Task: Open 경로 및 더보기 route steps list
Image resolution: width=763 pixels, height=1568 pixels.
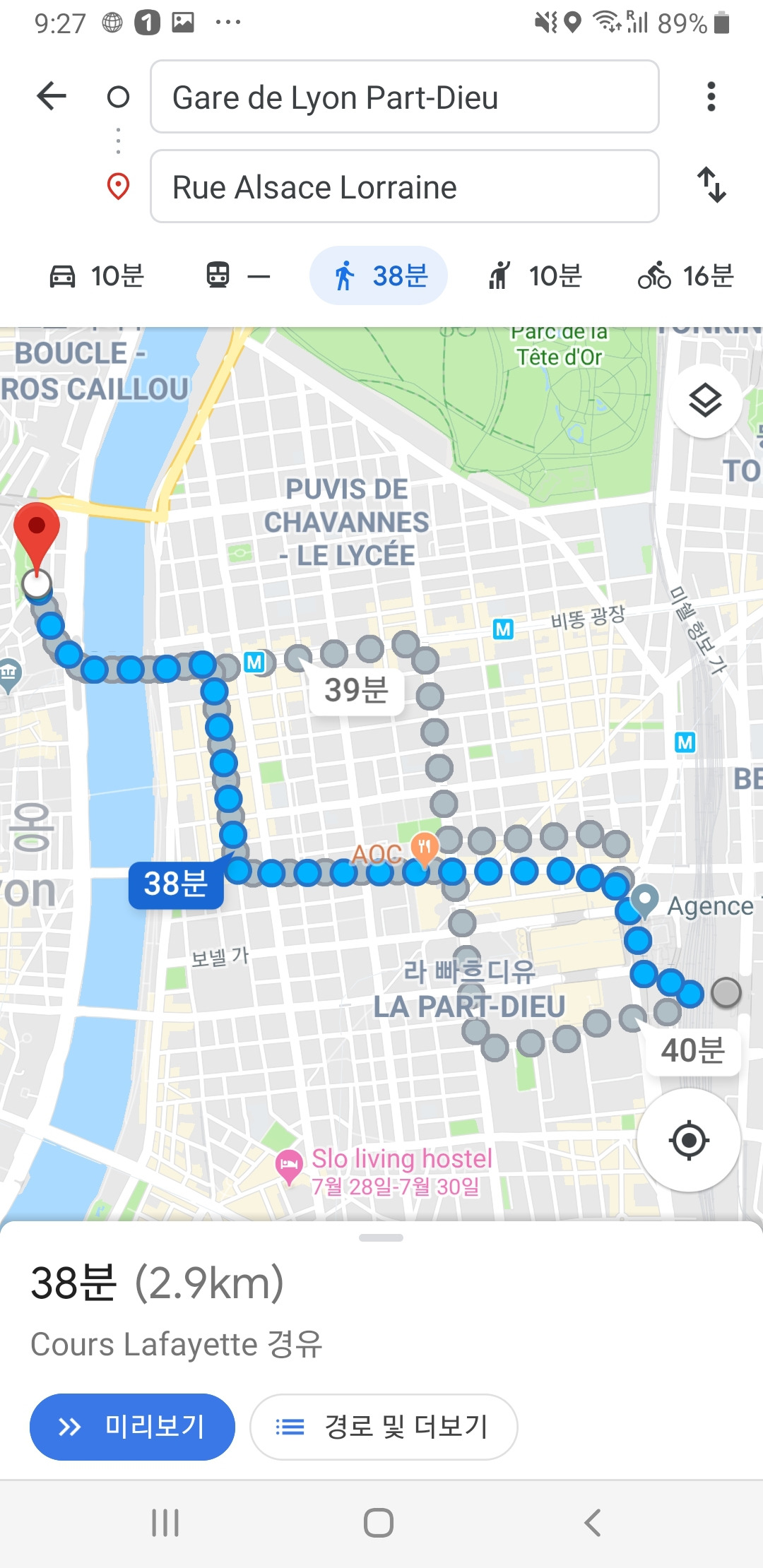Action: click(384, 1426)
